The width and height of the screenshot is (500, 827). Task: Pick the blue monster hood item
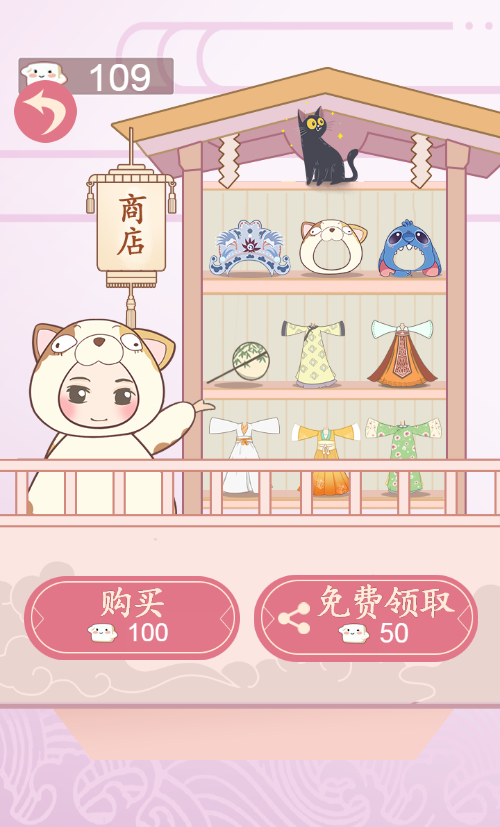410,248
